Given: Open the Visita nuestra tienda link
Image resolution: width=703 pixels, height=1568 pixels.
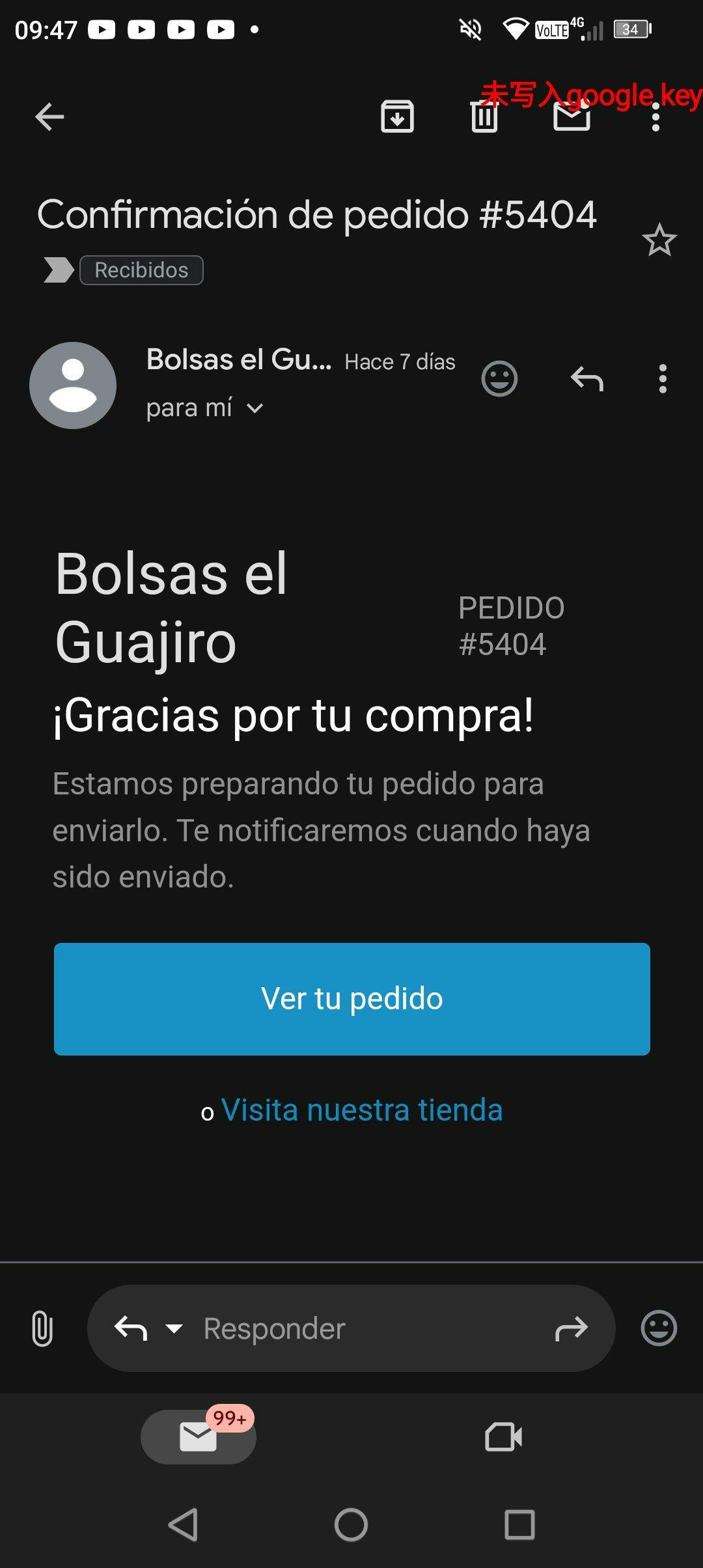Looking at the screenshot, I should [362, 1110].
